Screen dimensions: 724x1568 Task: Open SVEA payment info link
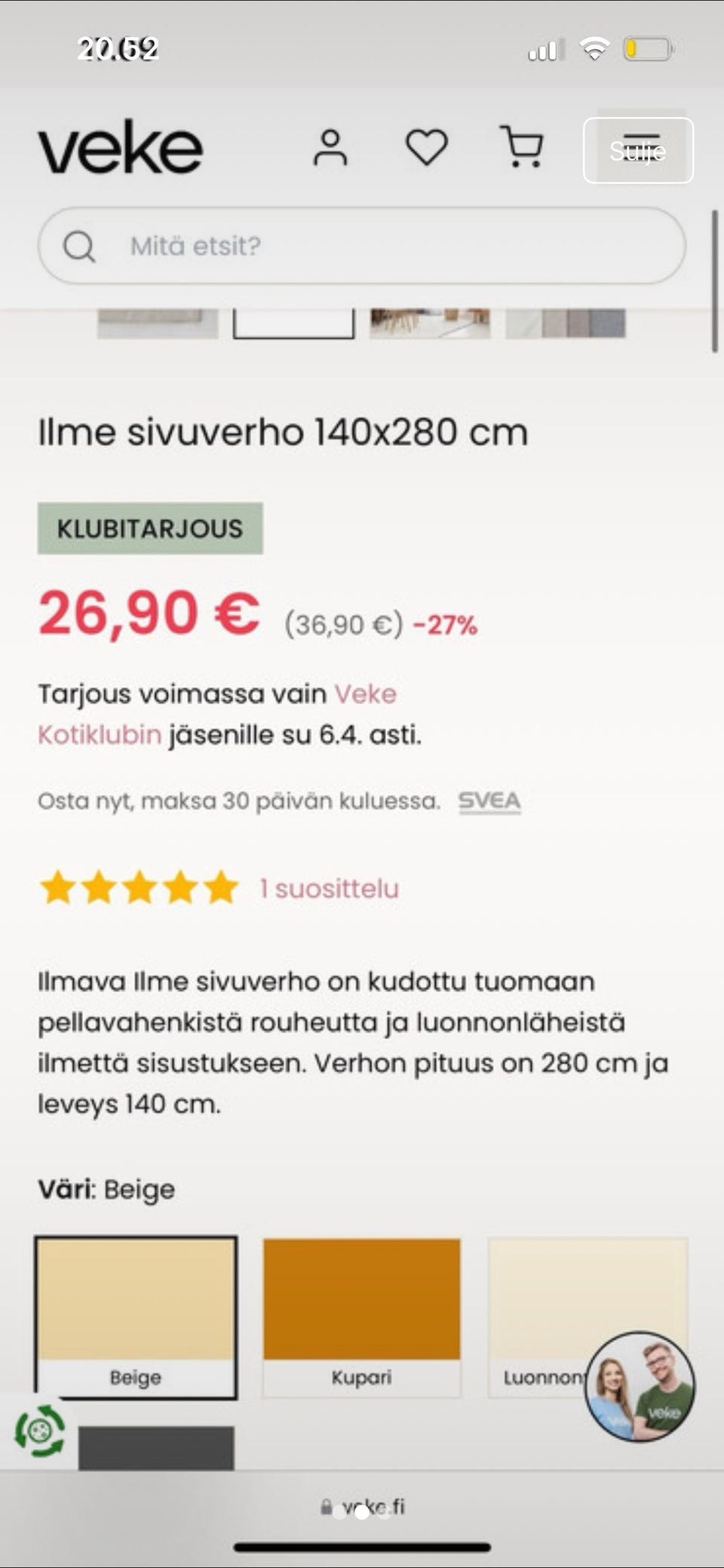point(489,801)
